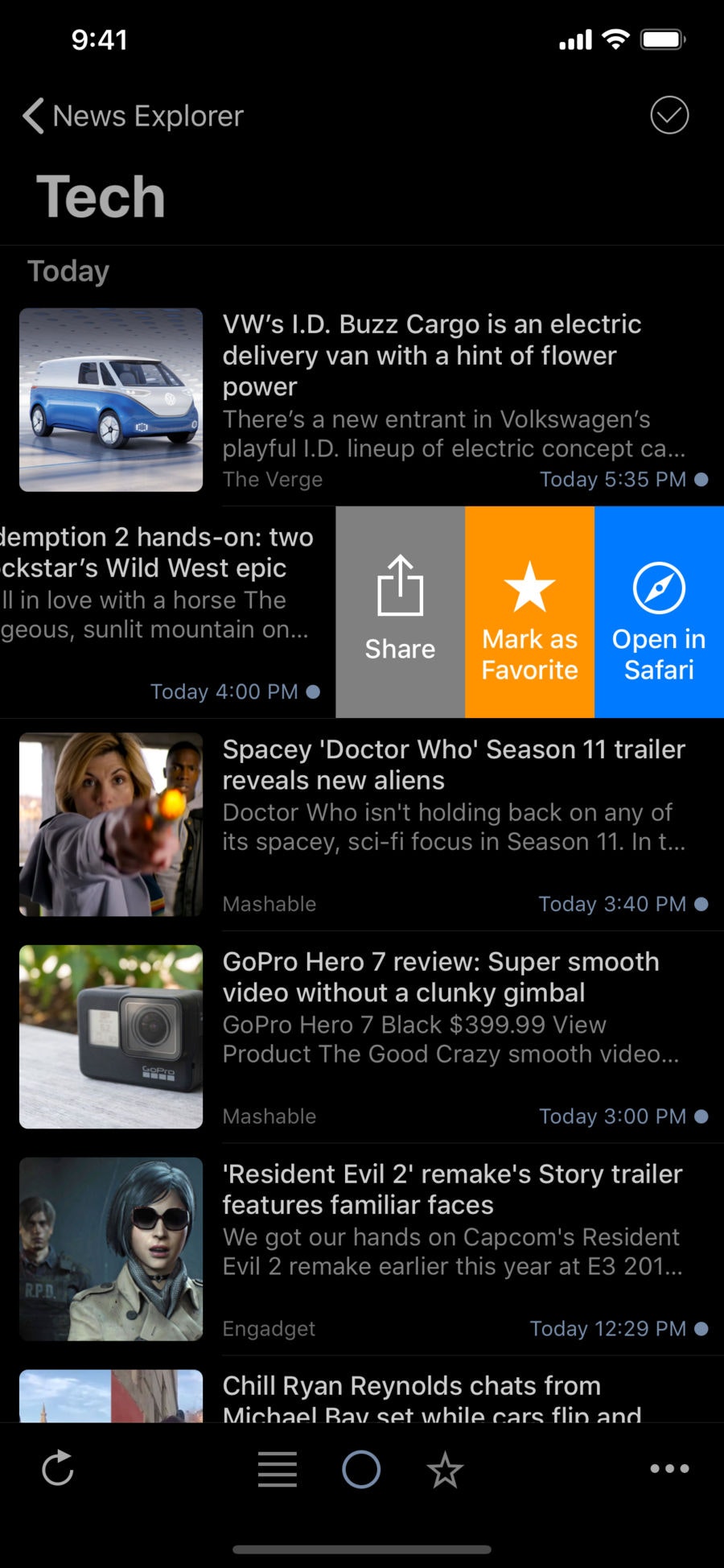Image resolution: width=724 pixels, height=1568 pixels.
Task: Return to News Explorer list
Action: click(x=131, y=115)
